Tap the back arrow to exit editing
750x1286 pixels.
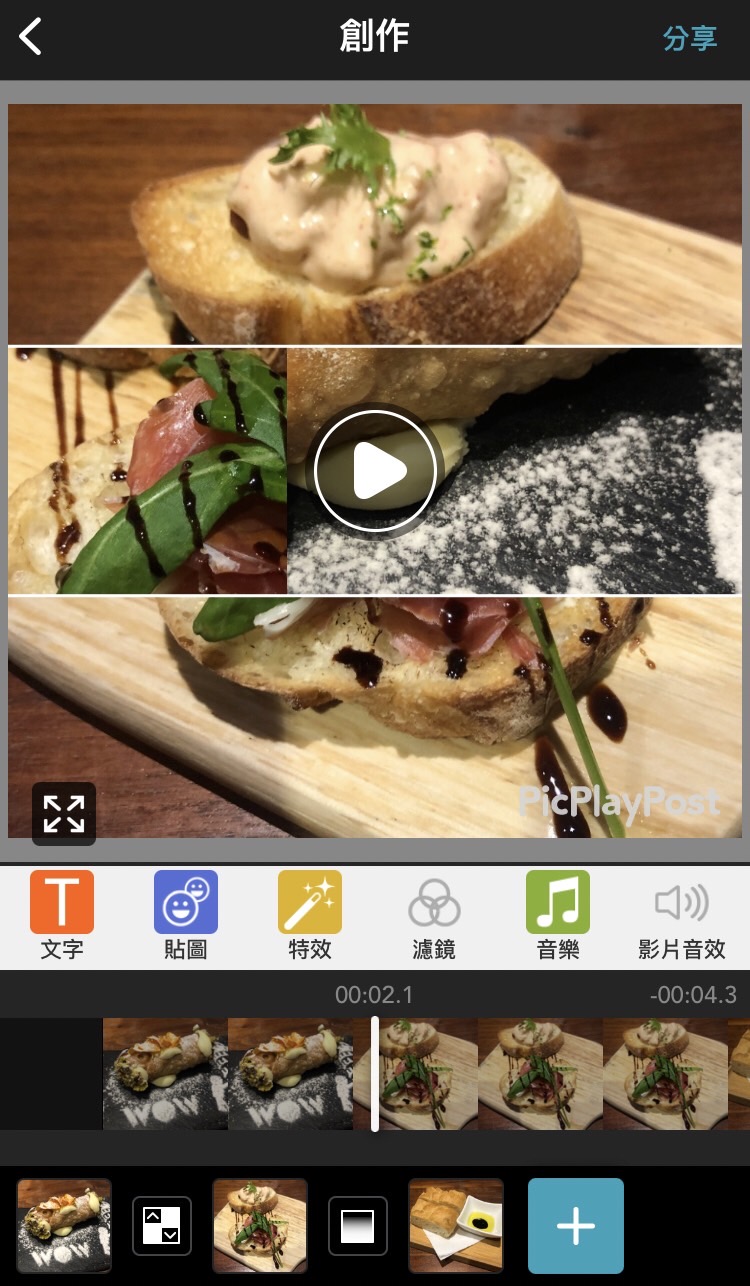pos(30,36)
